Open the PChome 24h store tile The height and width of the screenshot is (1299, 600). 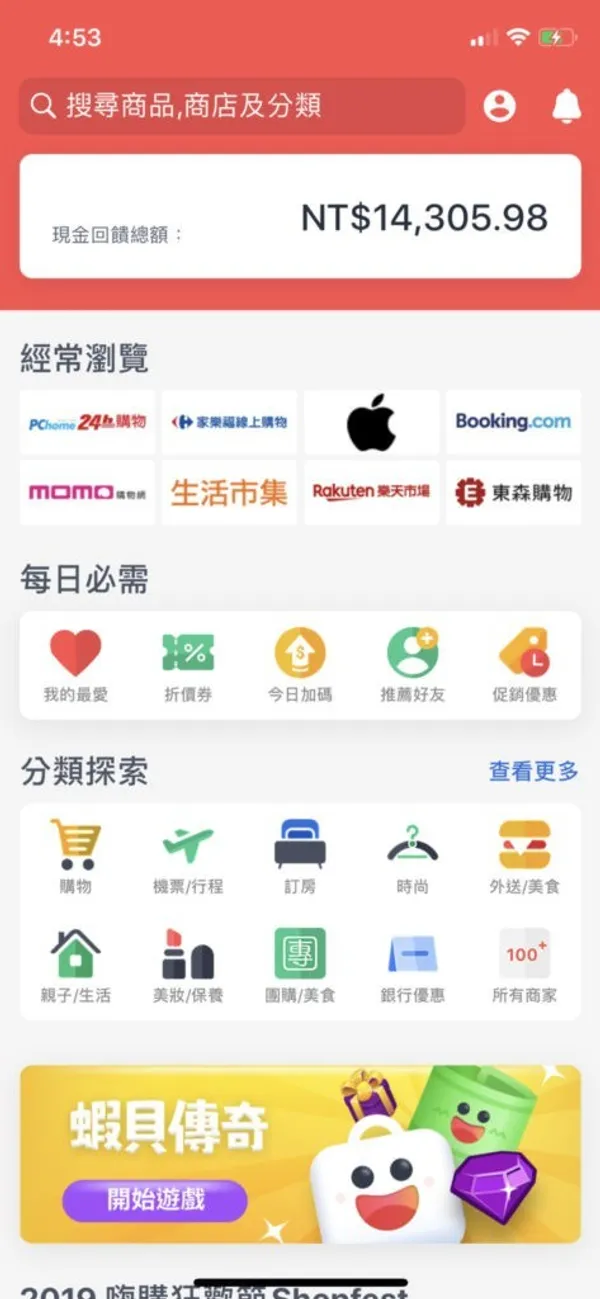[x=87, y=422]
